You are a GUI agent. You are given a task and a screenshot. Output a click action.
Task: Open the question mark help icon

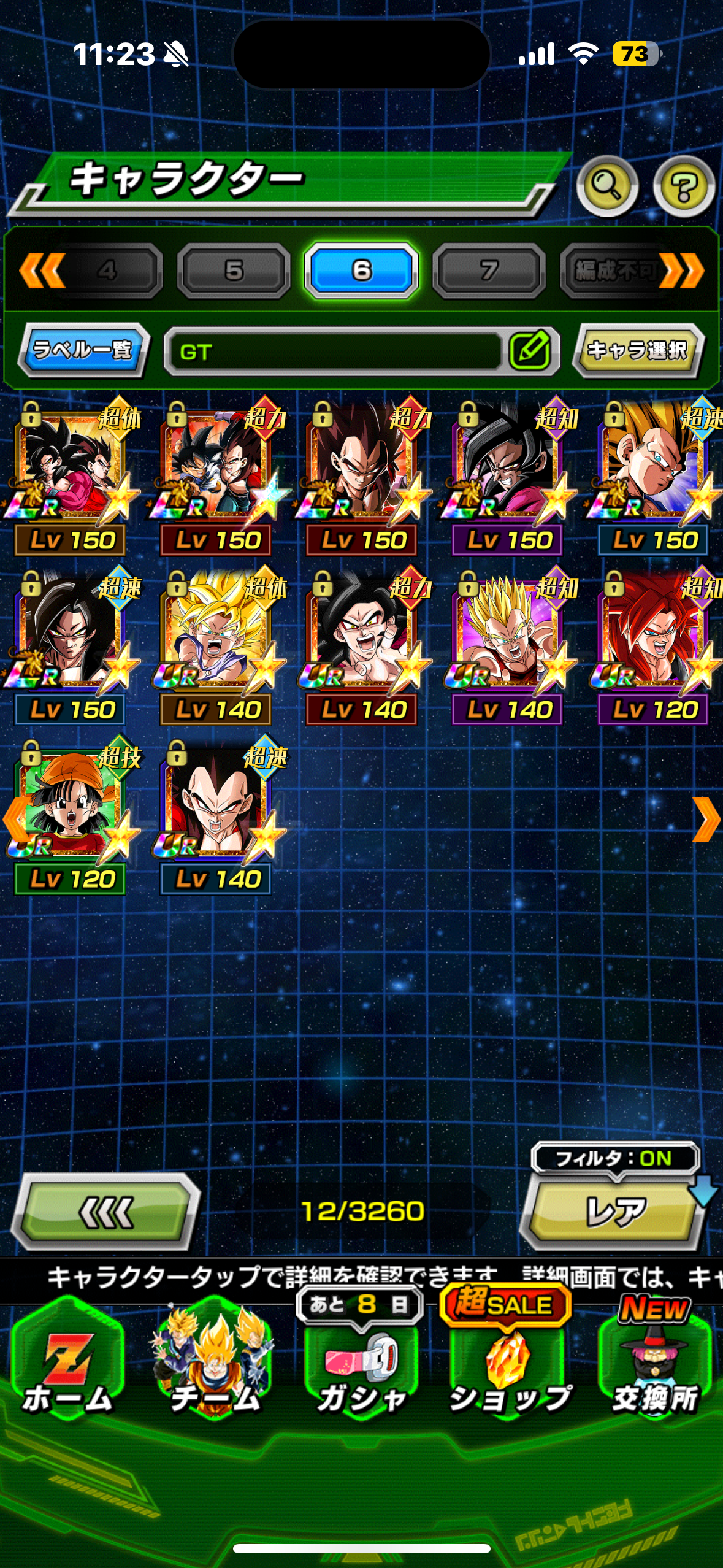(684, 186)
